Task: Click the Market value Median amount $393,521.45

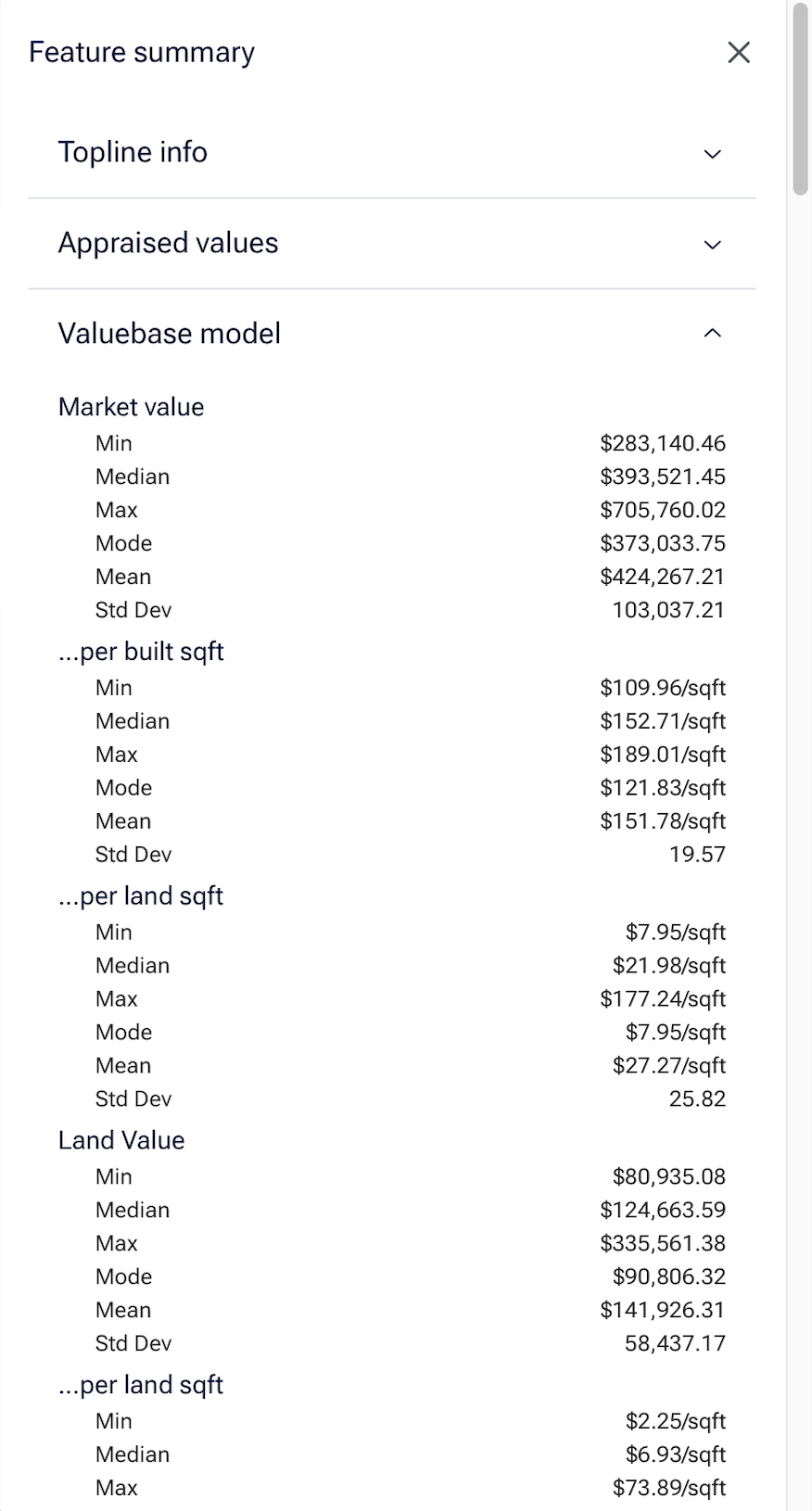Action: click(x=664, y=476)
